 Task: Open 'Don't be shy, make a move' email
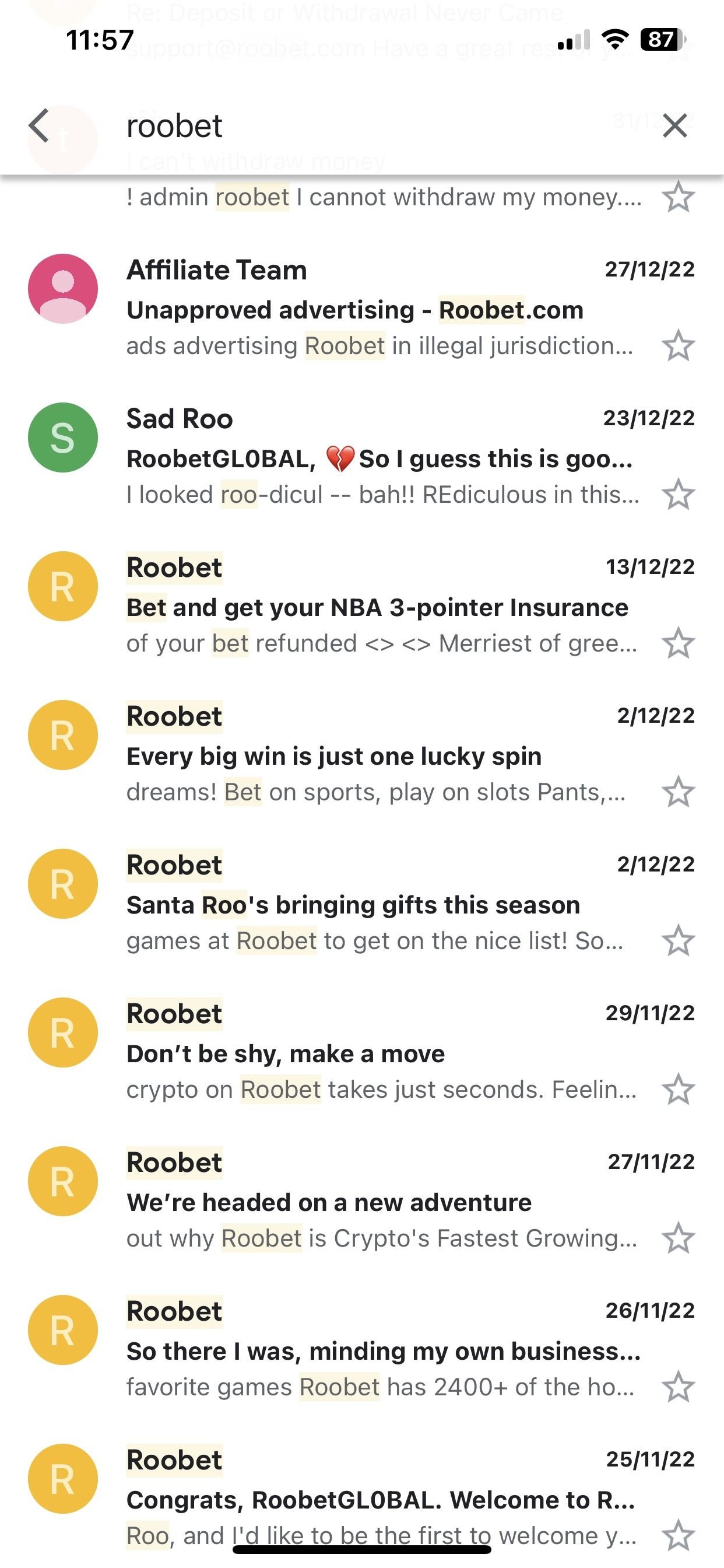click(362, 1052)
